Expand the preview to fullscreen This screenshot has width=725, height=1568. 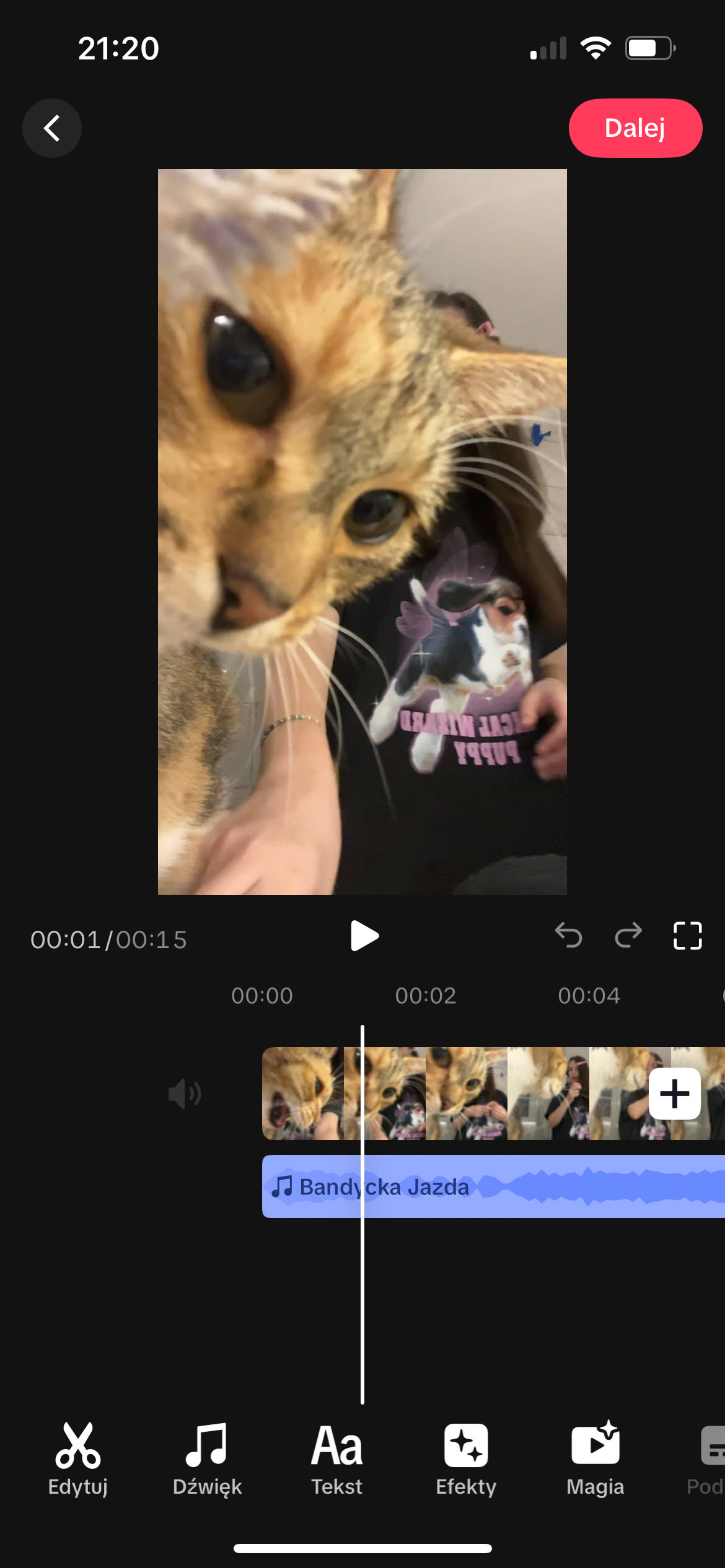click(x=687, y=935)
